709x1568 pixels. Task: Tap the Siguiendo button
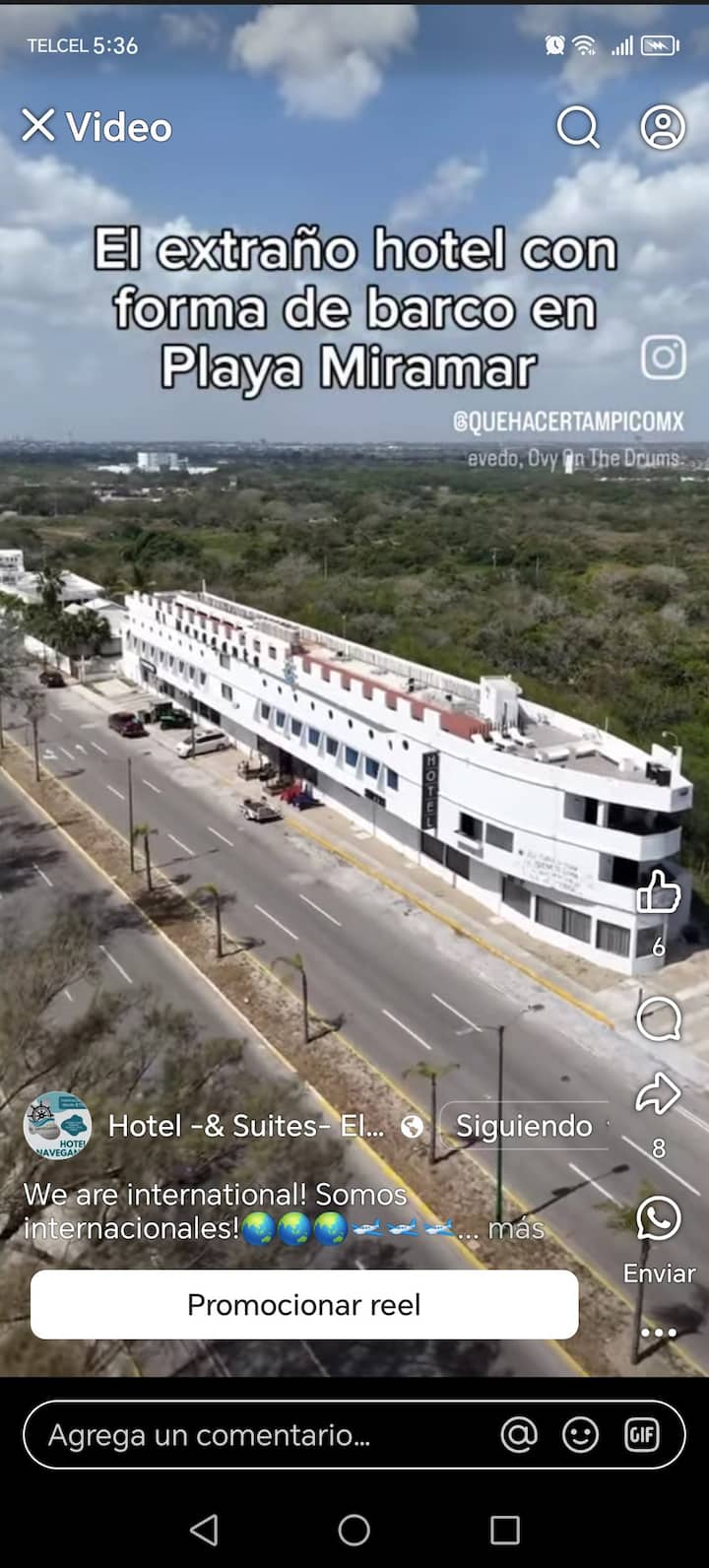(x=524, y=1126)
